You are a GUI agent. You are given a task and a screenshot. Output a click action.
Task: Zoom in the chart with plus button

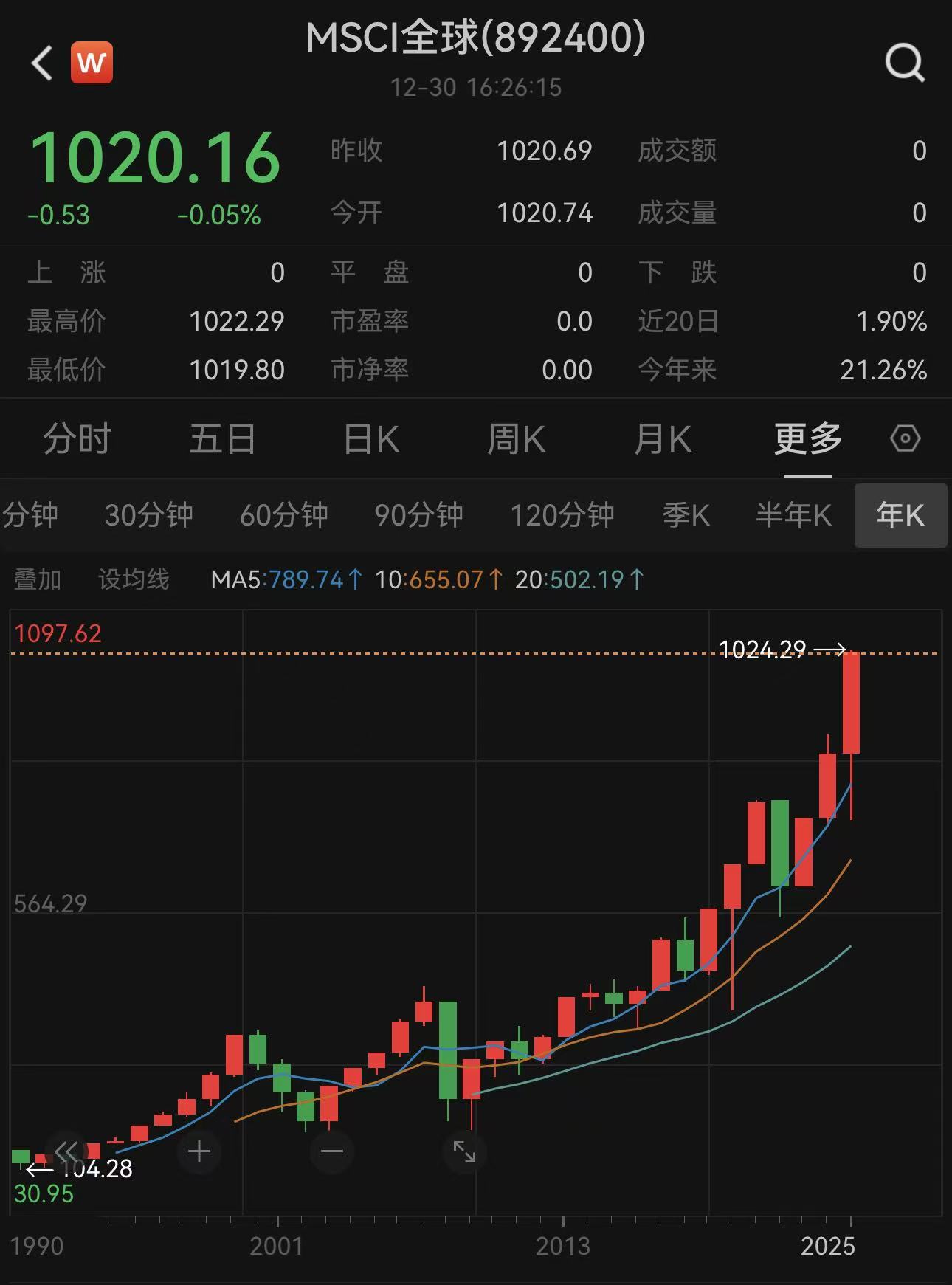[x=199, y=1151]
